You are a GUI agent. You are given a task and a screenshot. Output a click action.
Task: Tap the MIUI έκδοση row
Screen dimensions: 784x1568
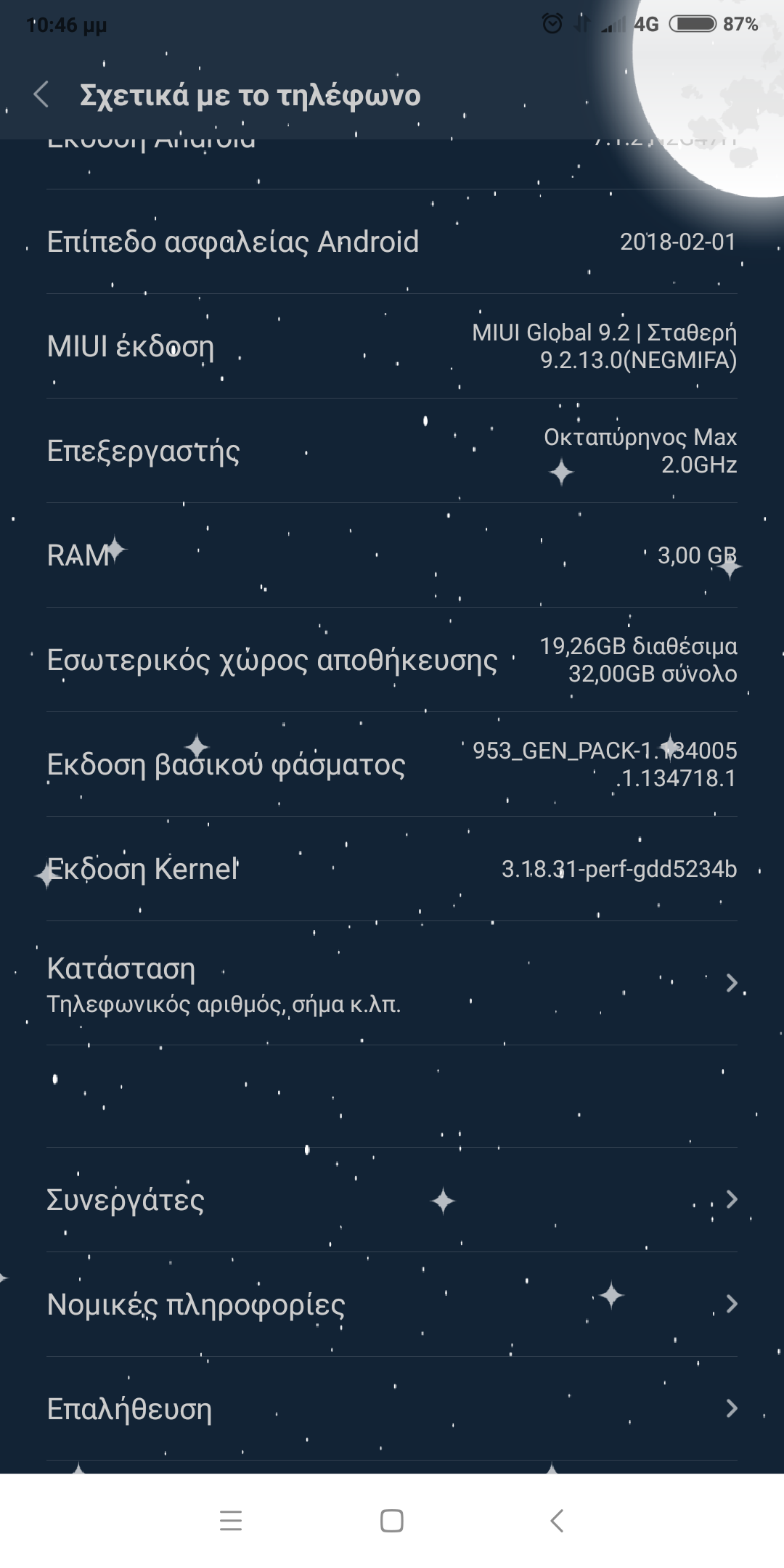[x=392, y=346]
